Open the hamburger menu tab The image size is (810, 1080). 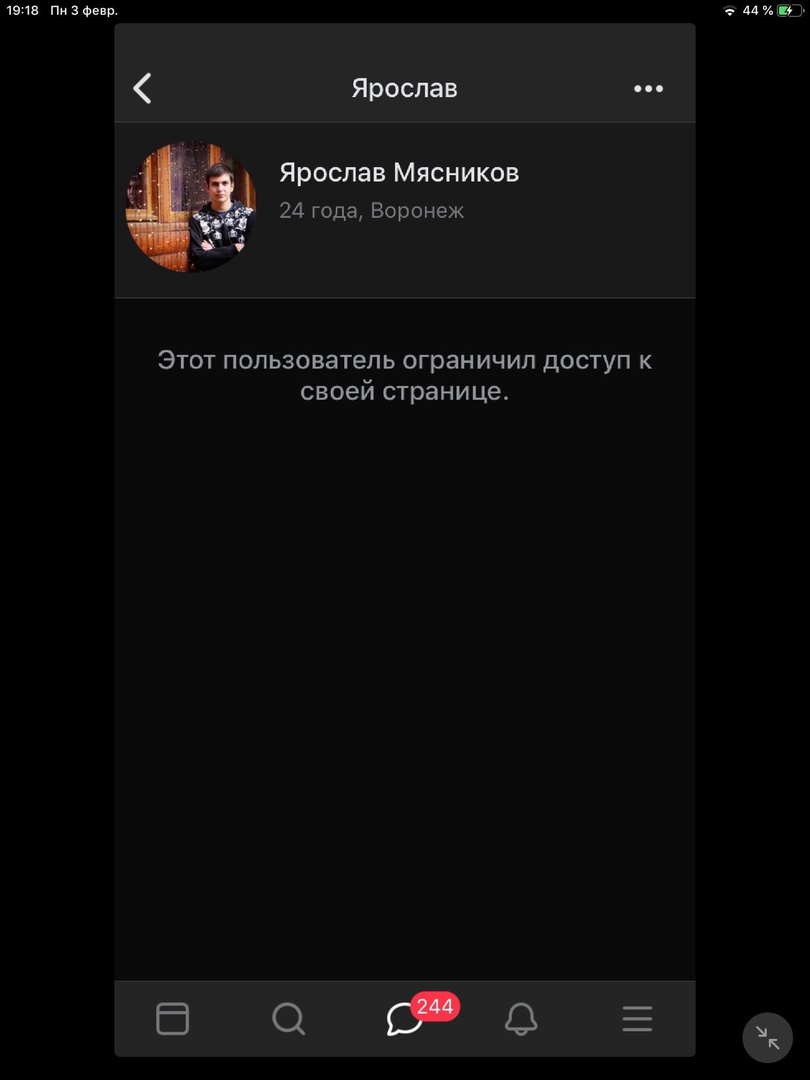637,1018
